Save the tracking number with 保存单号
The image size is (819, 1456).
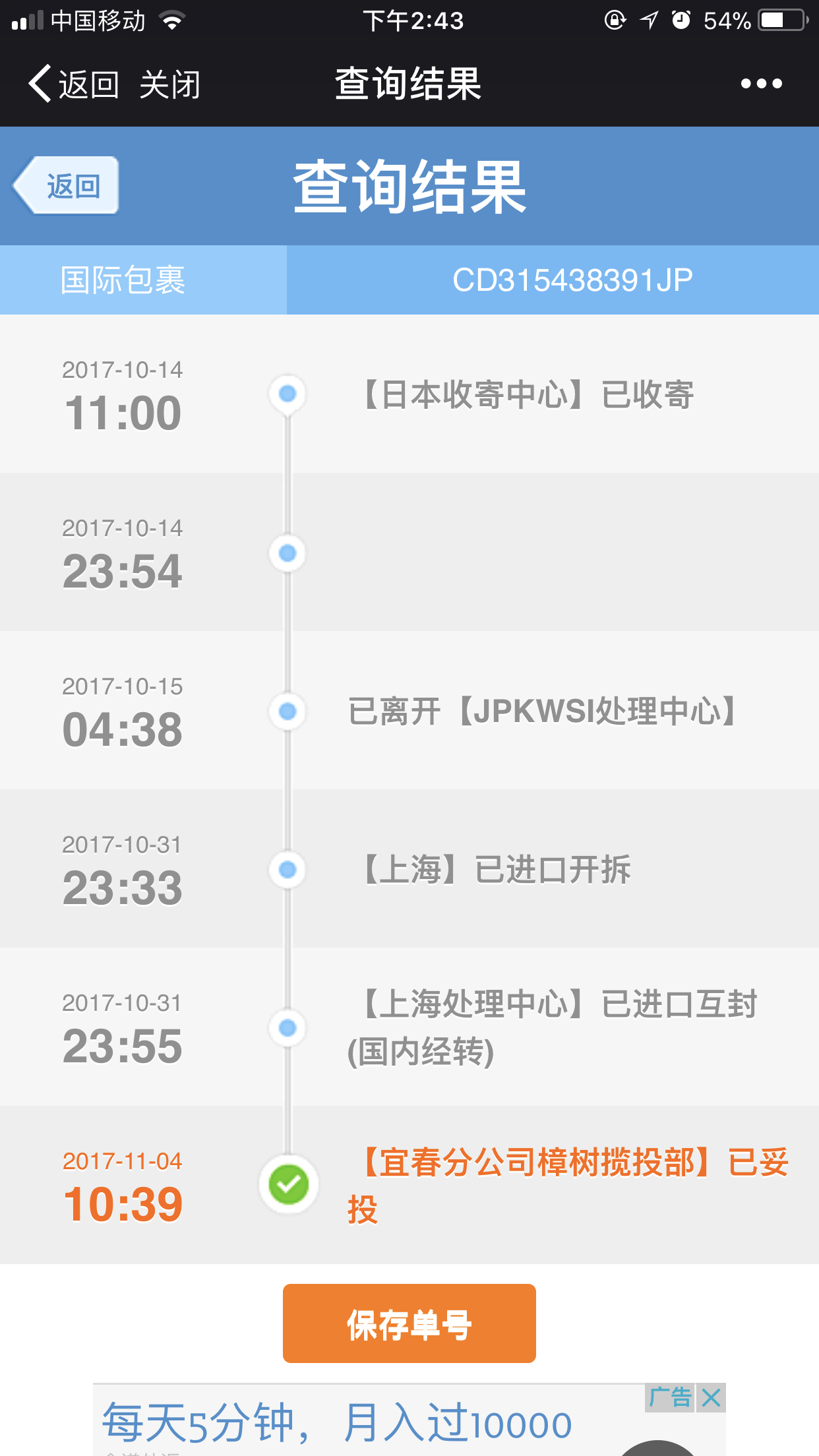click(409, 1323)
